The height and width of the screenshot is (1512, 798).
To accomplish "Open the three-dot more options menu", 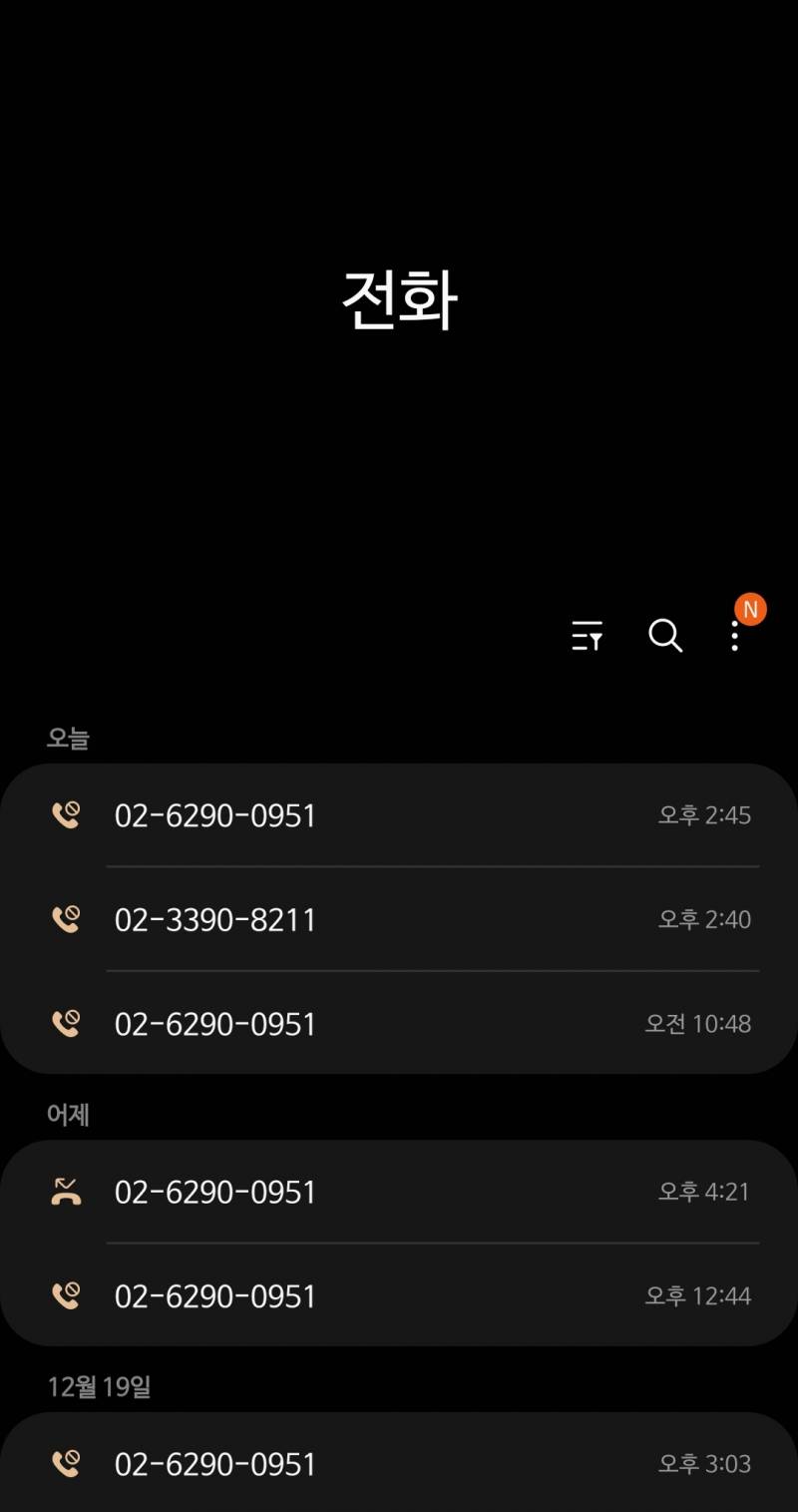I will (x=735, y=636).
